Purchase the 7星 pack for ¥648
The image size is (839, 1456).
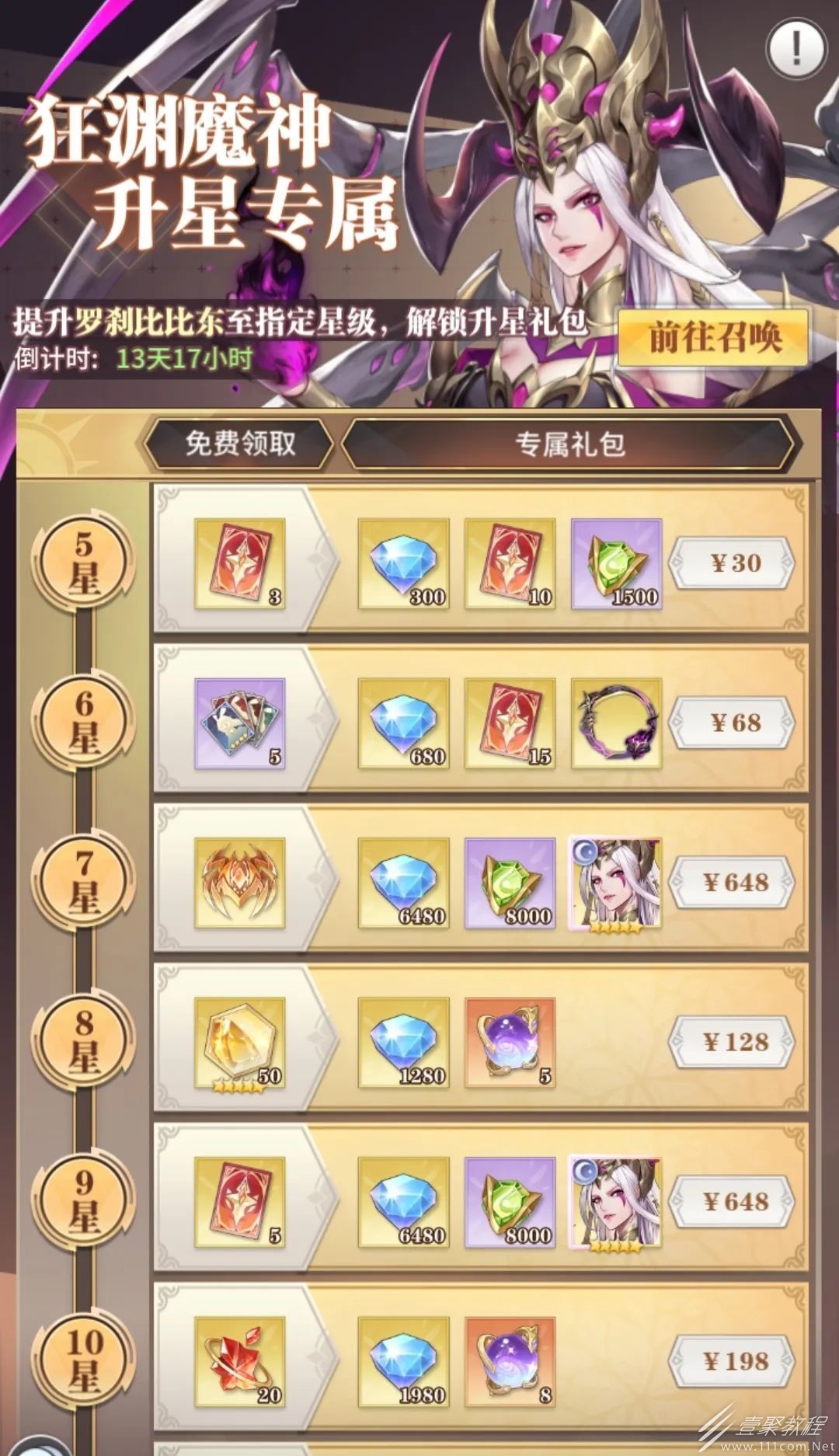click(x=732, y=882)
